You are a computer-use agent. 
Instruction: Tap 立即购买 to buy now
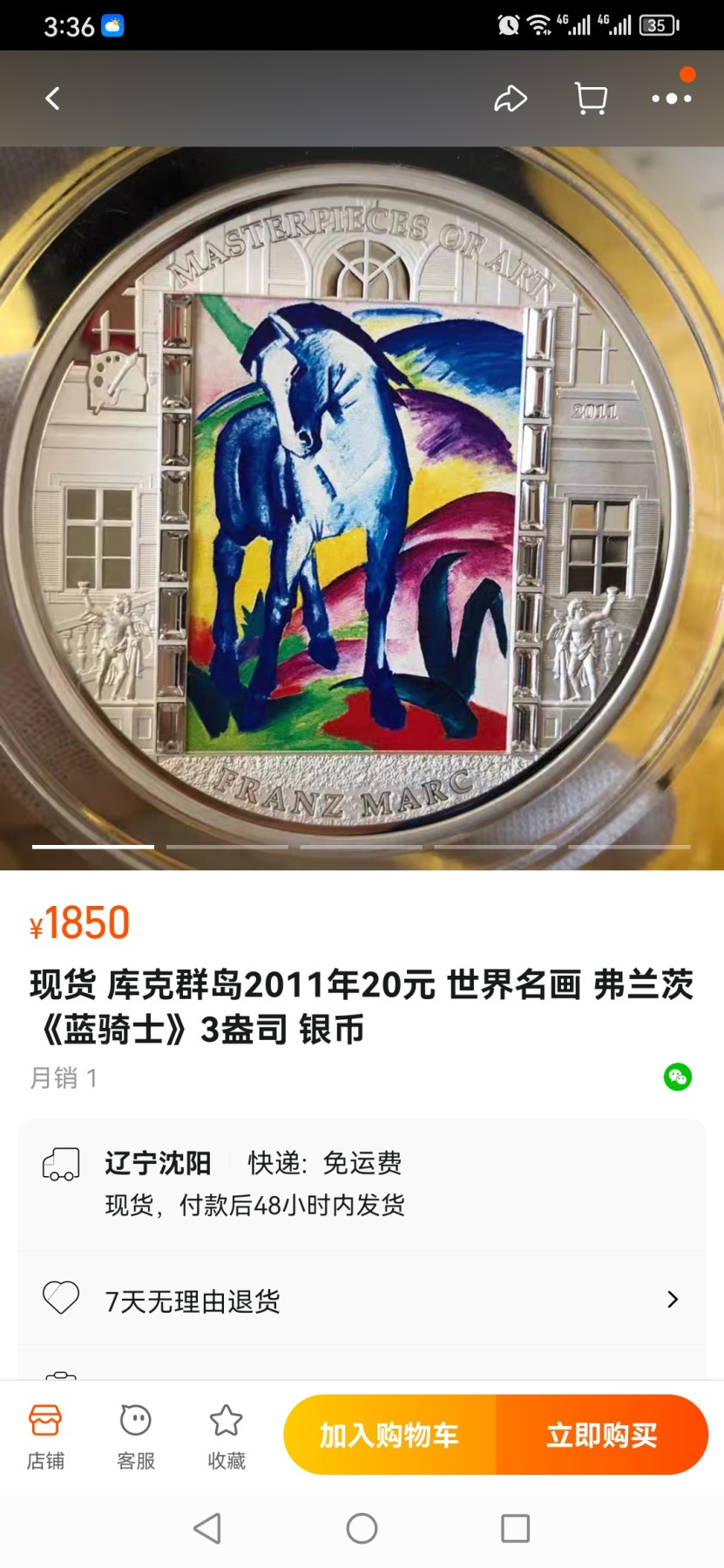[x=602, y=1435]
